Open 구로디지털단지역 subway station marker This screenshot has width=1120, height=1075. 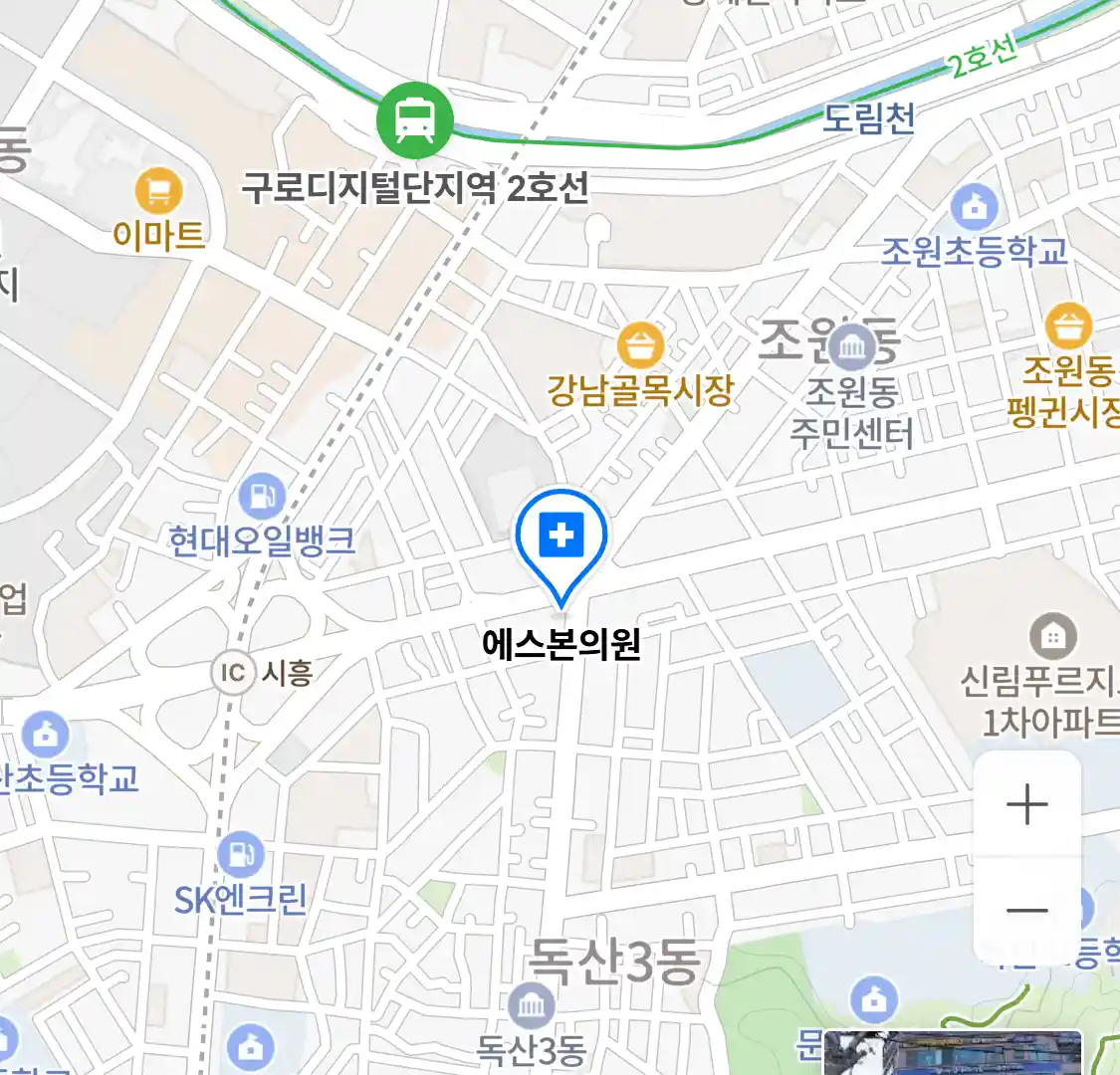point(414,121)
